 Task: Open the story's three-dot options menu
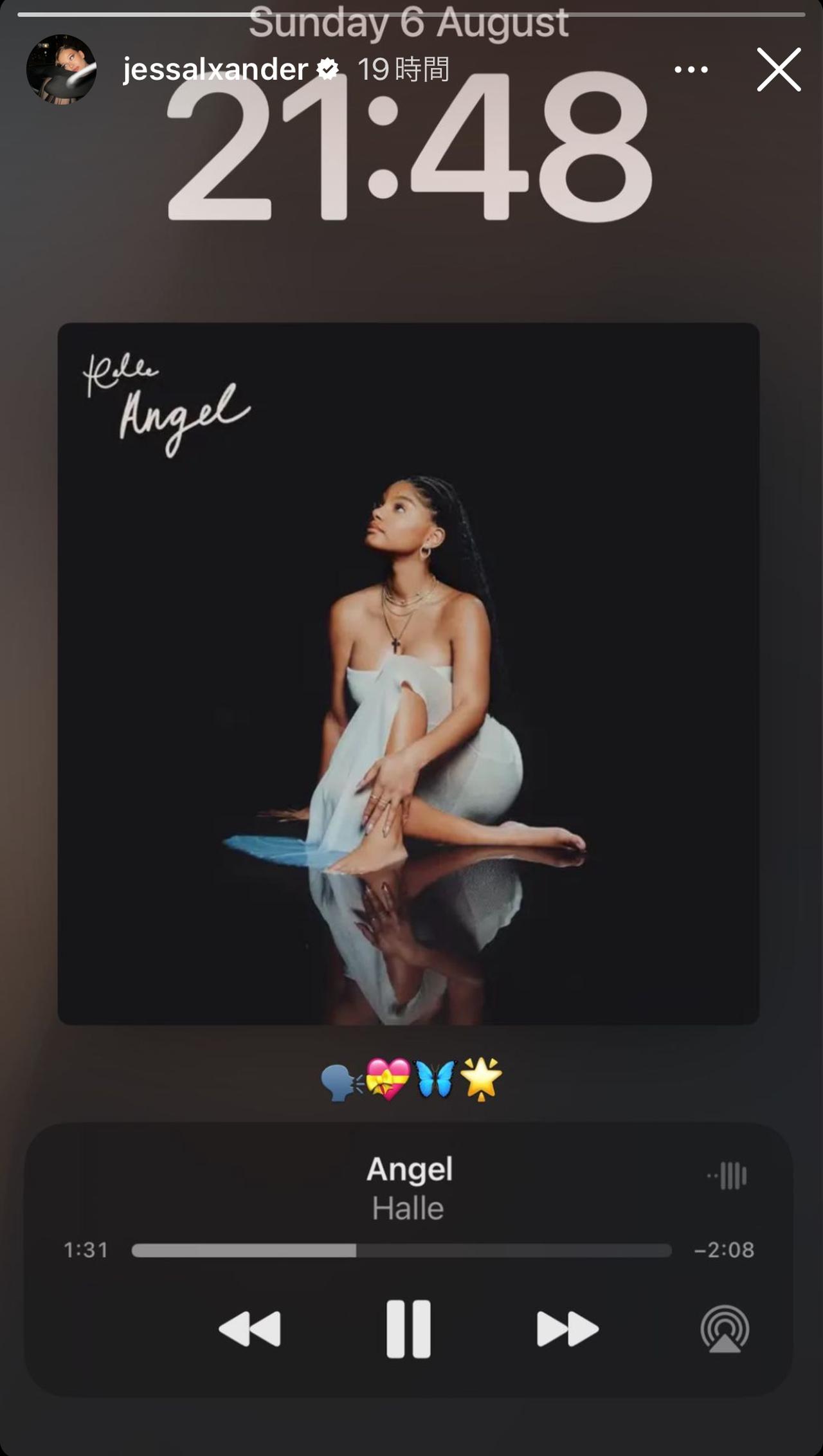pos(691,69)
